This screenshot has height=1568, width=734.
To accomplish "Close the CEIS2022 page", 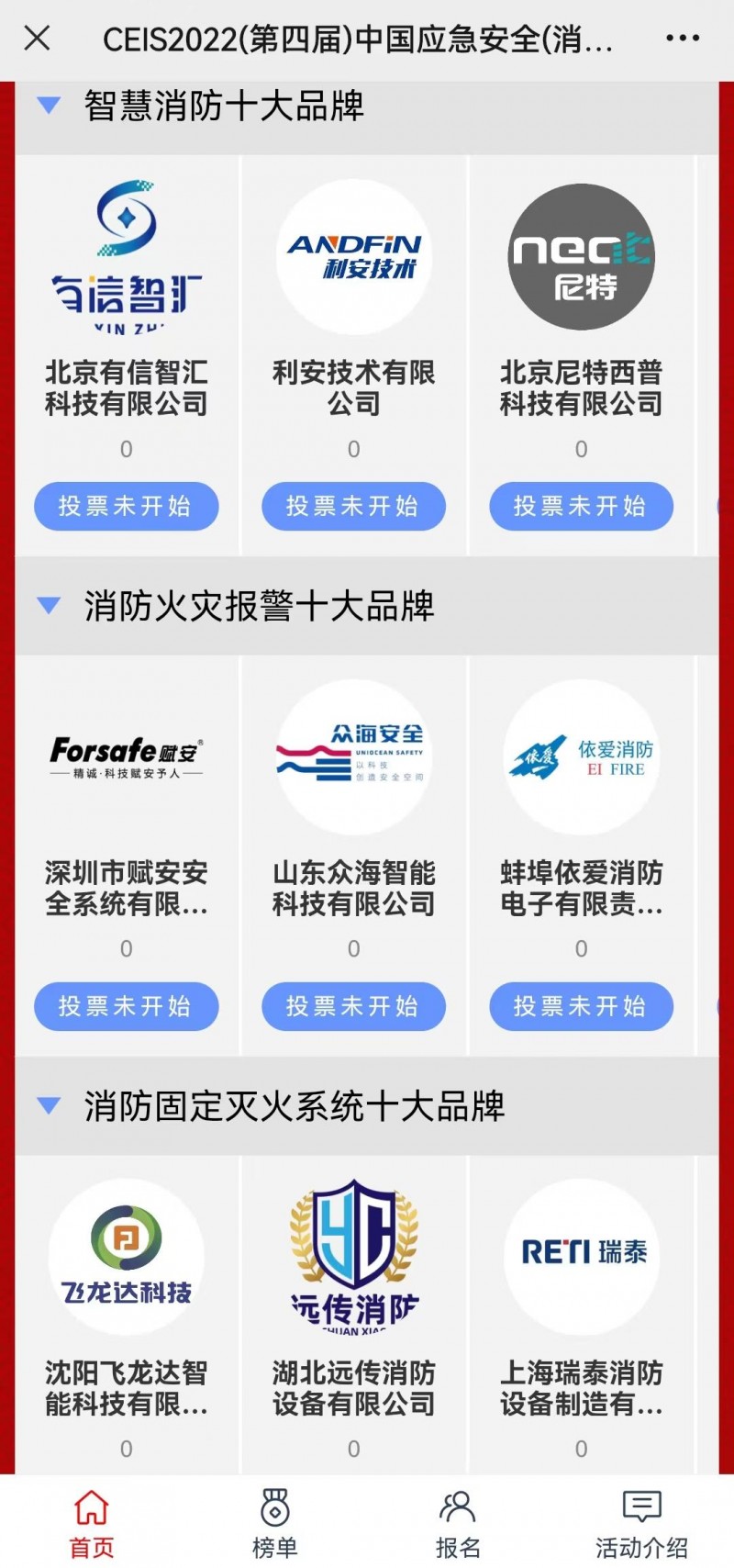I will pyautogui.click(x=37, y=39).
